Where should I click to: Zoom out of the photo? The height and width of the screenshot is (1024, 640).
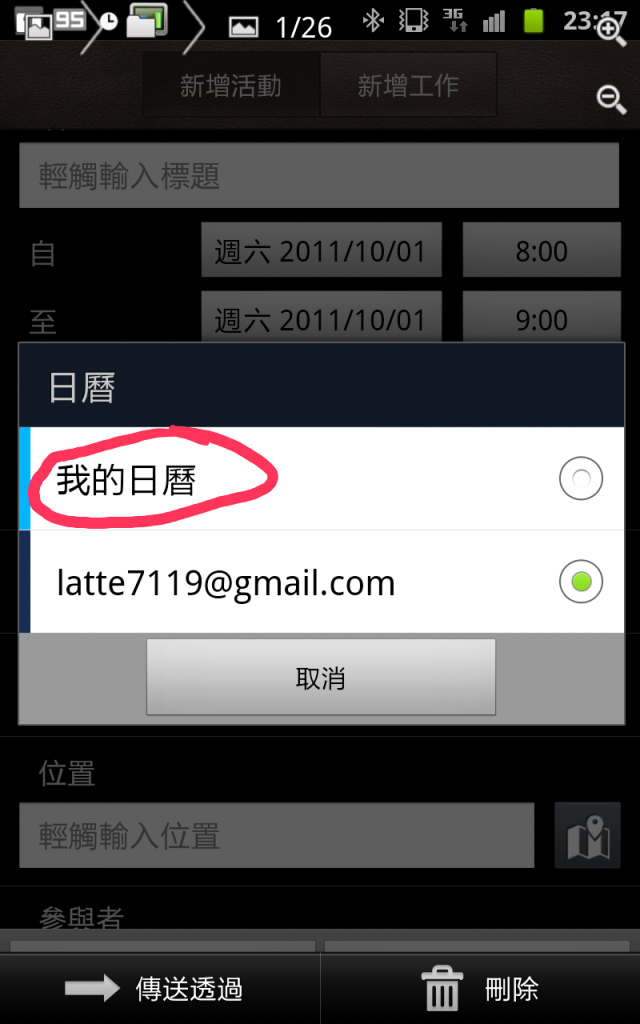(x=610, y=98)
